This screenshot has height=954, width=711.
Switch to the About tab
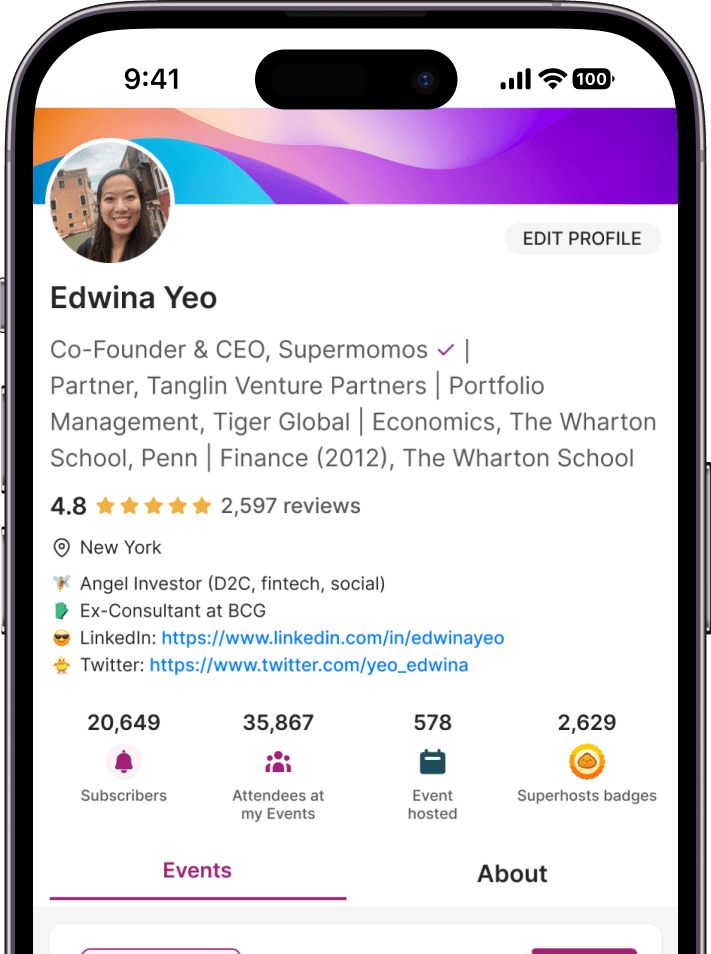pos(512,873)
